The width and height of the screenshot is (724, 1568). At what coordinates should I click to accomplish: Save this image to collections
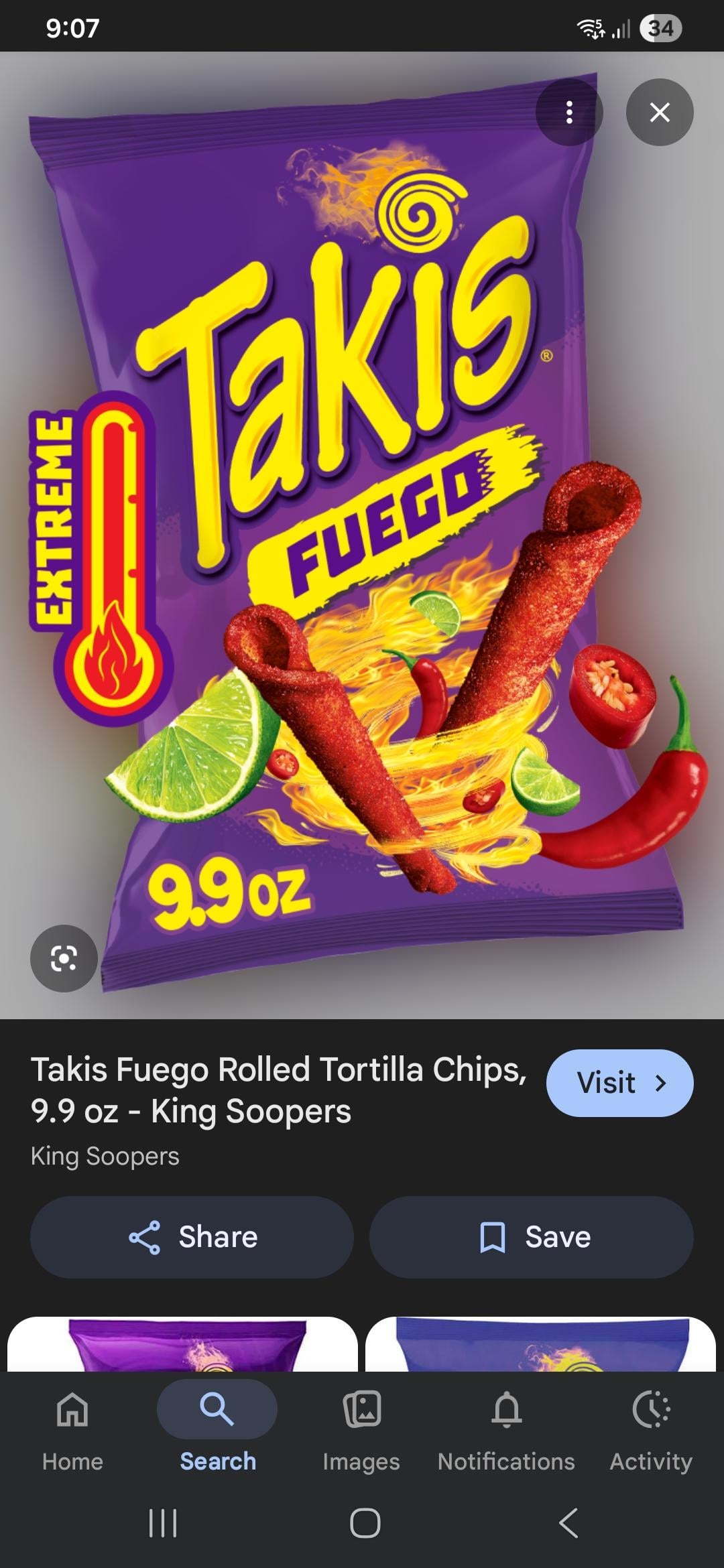pos(531,1237)
